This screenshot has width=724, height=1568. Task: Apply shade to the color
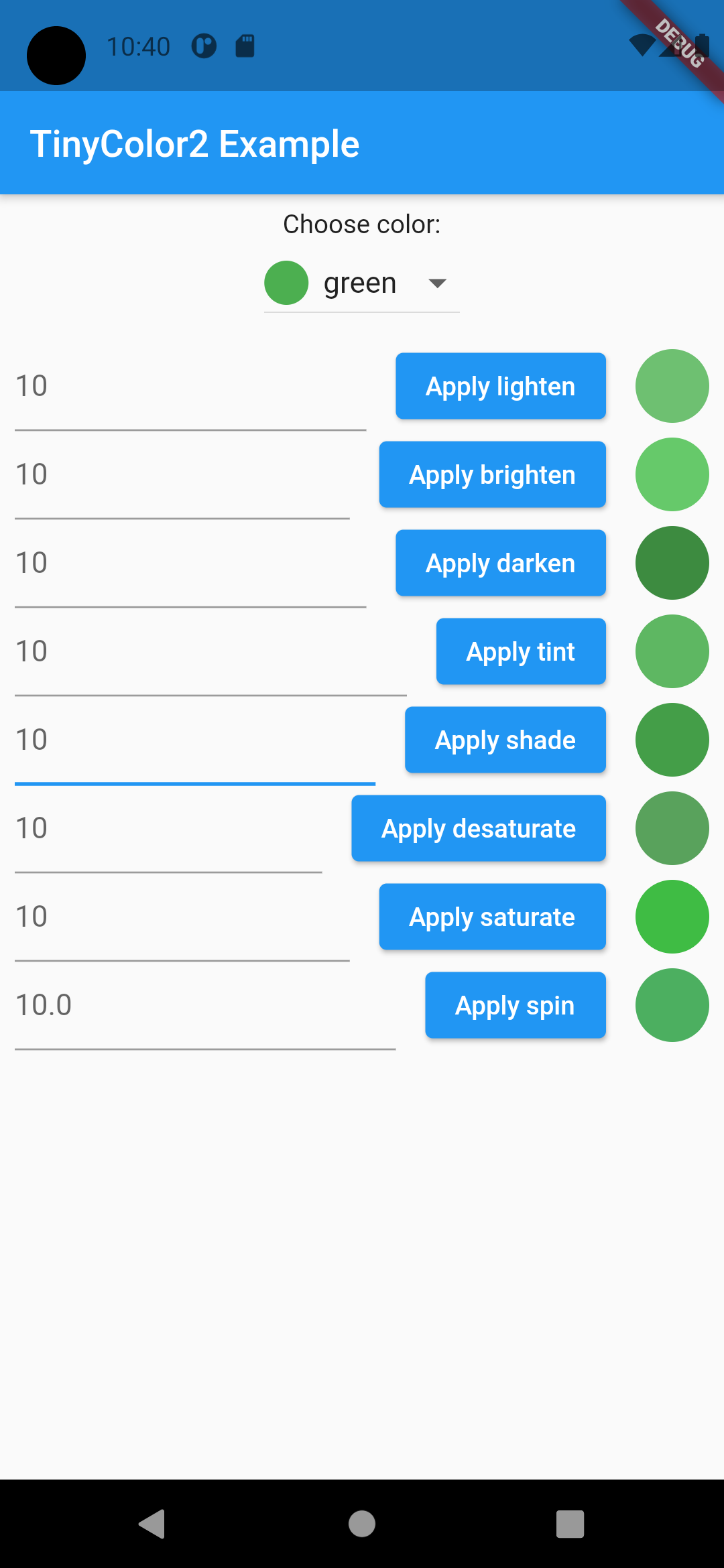tap(505, 740)
